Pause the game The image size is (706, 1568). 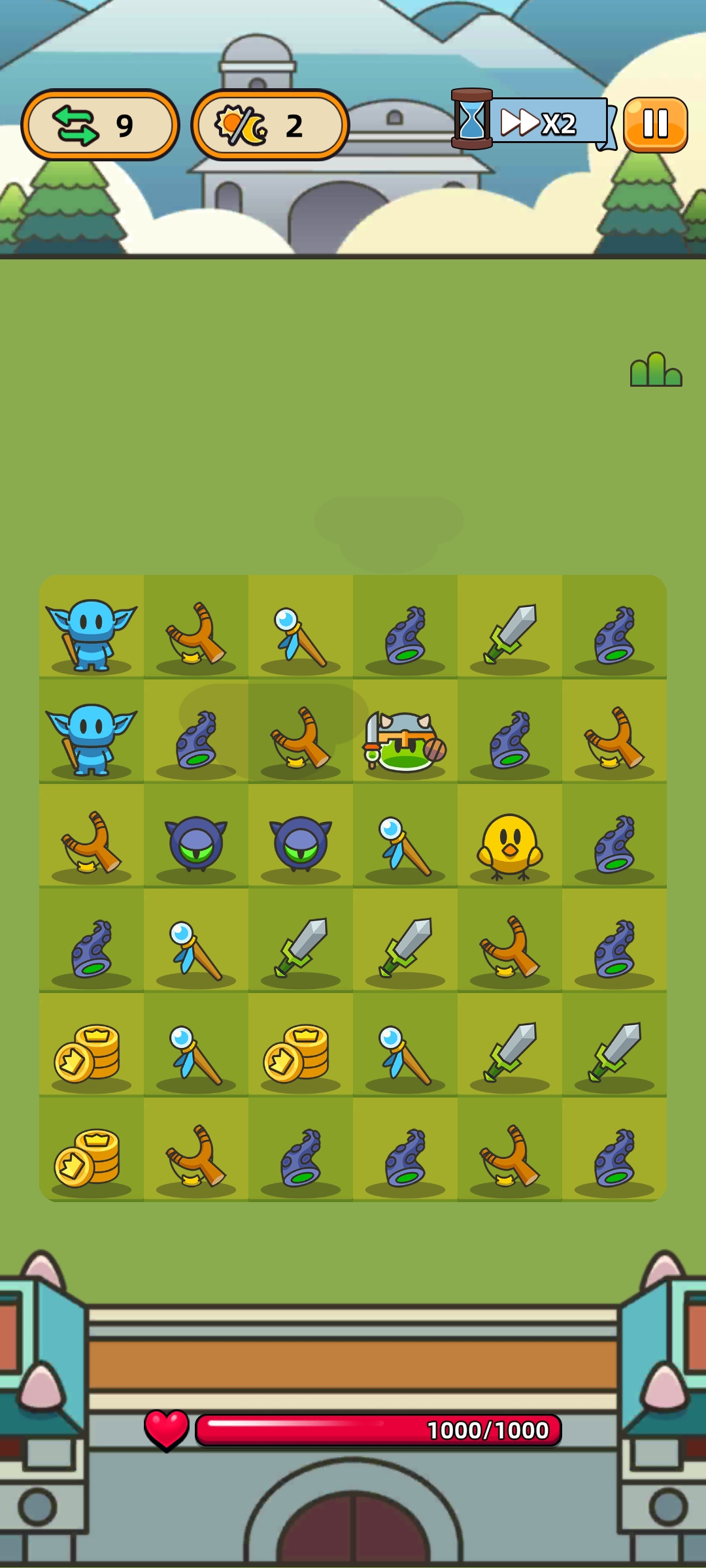pyautogui.click(x=655, y=124)
